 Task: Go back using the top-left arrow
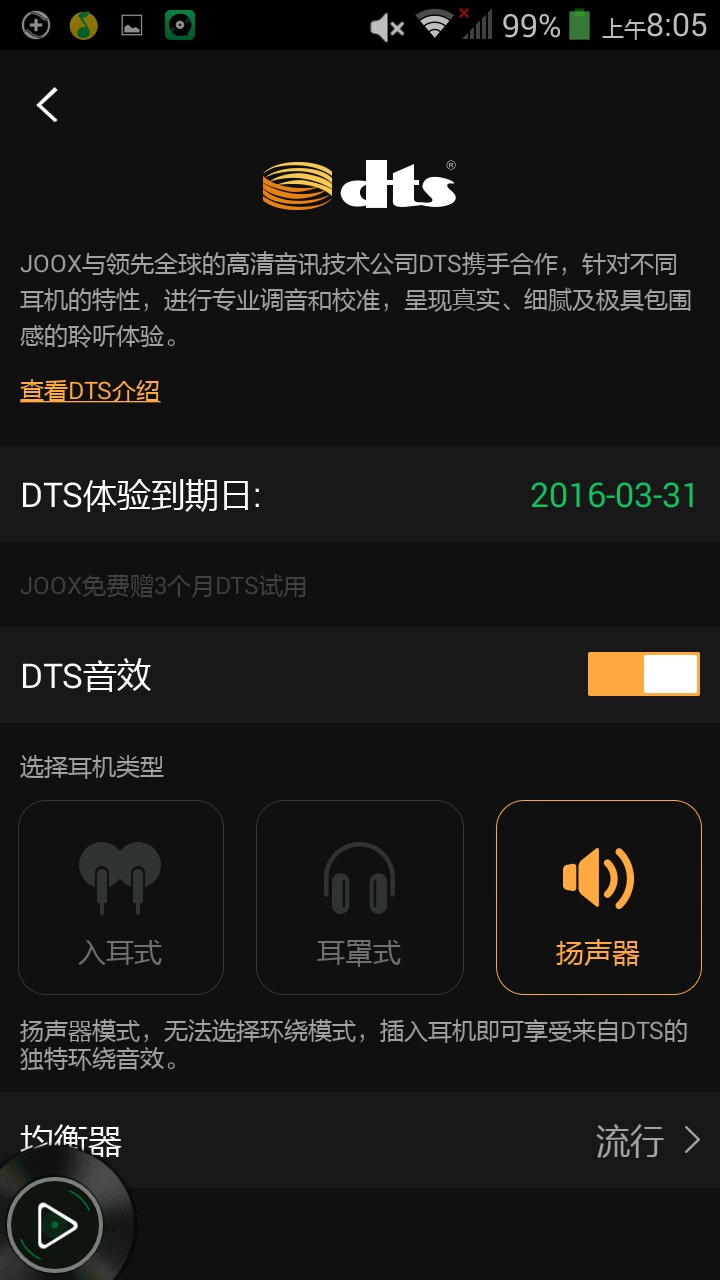pyautogui.click(x=47, y=104)
